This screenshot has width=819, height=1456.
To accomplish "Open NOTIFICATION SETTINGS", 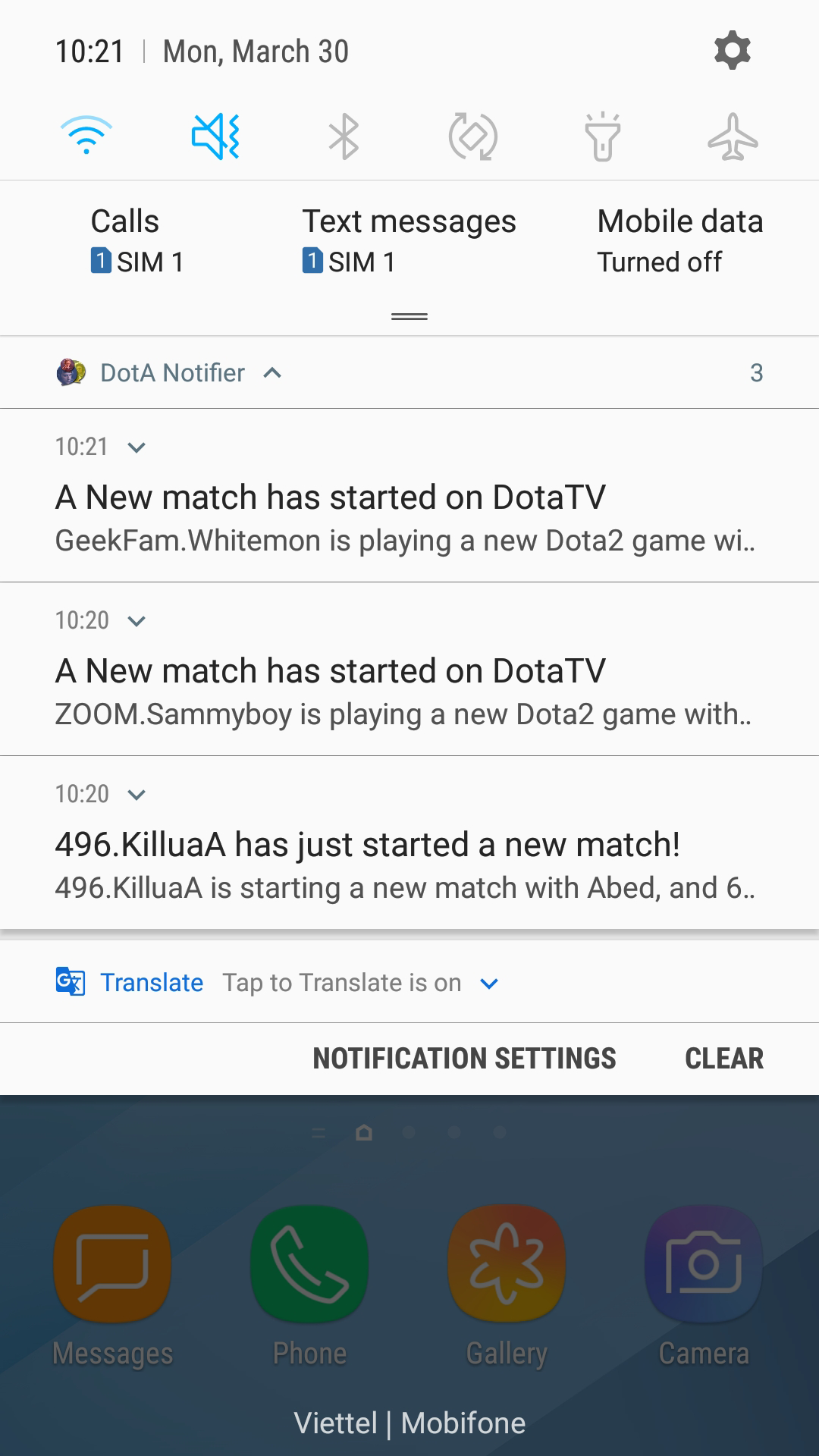I will [x=464, y=1059].
